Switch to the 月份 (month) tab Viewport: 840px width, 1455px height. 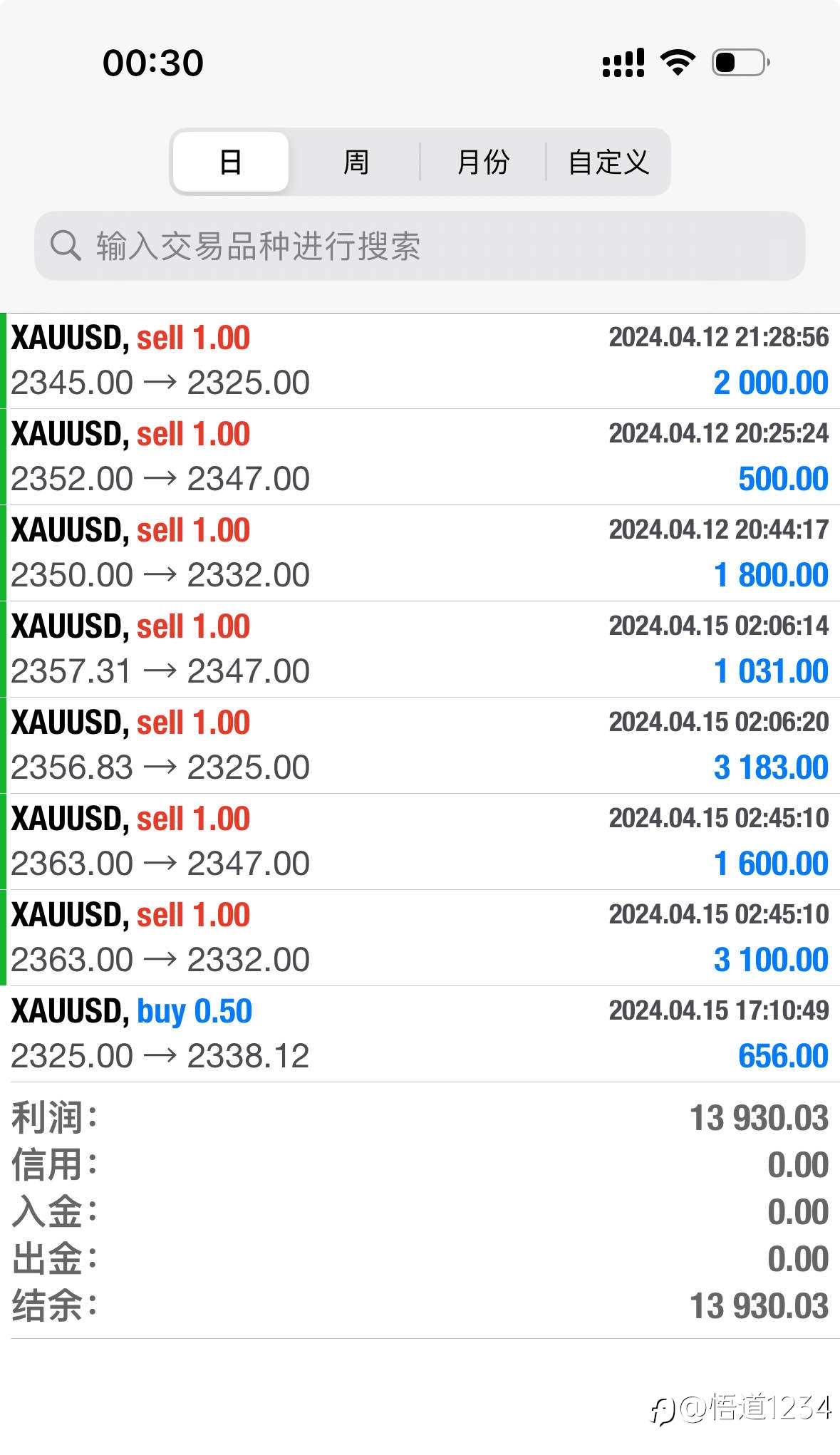483,162
